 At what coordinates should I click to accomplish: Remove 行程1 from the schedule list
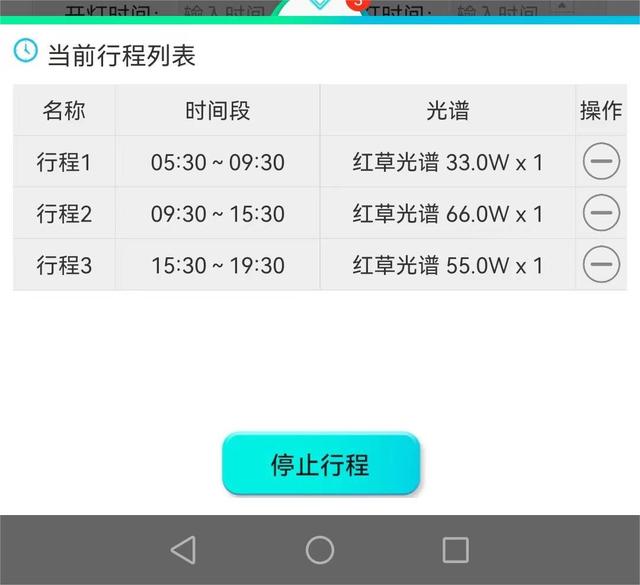pyautogui.click(x=601, y=161)
